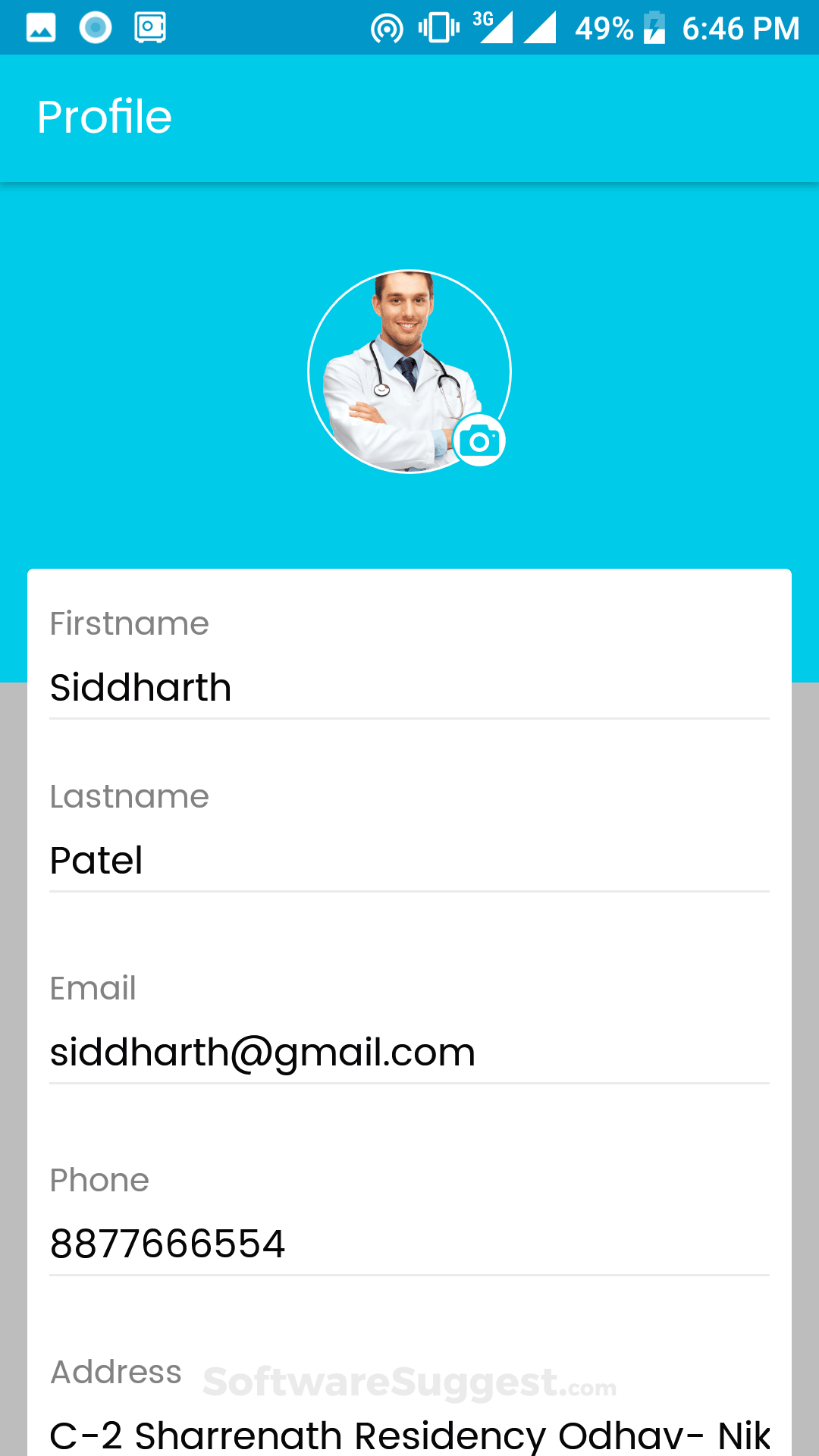Open the doctor profile picture
Viewport: 819px width, 1456px height.
[402, 364]
